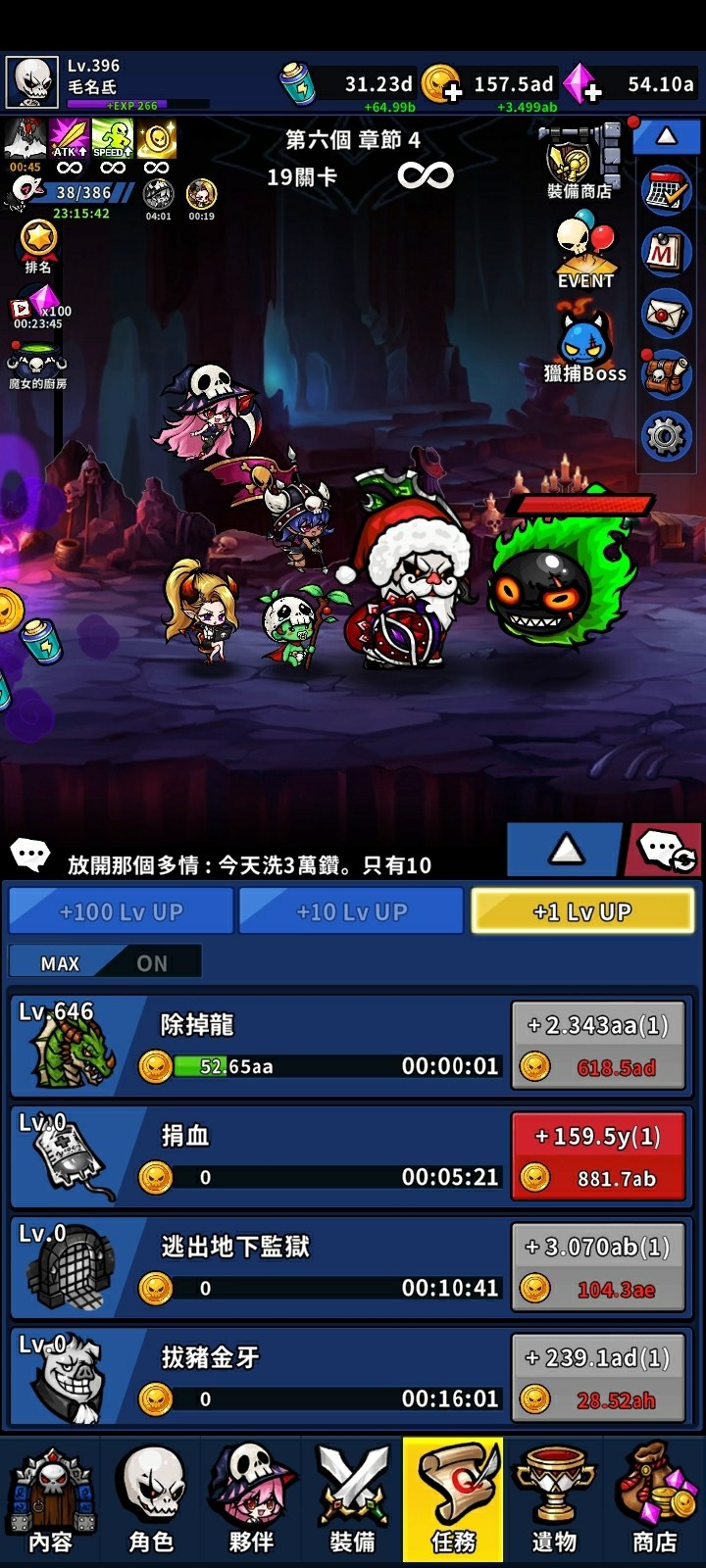Switch to the 商店 shop tab
This screenshot has width=706, height=1568.
654,1501
